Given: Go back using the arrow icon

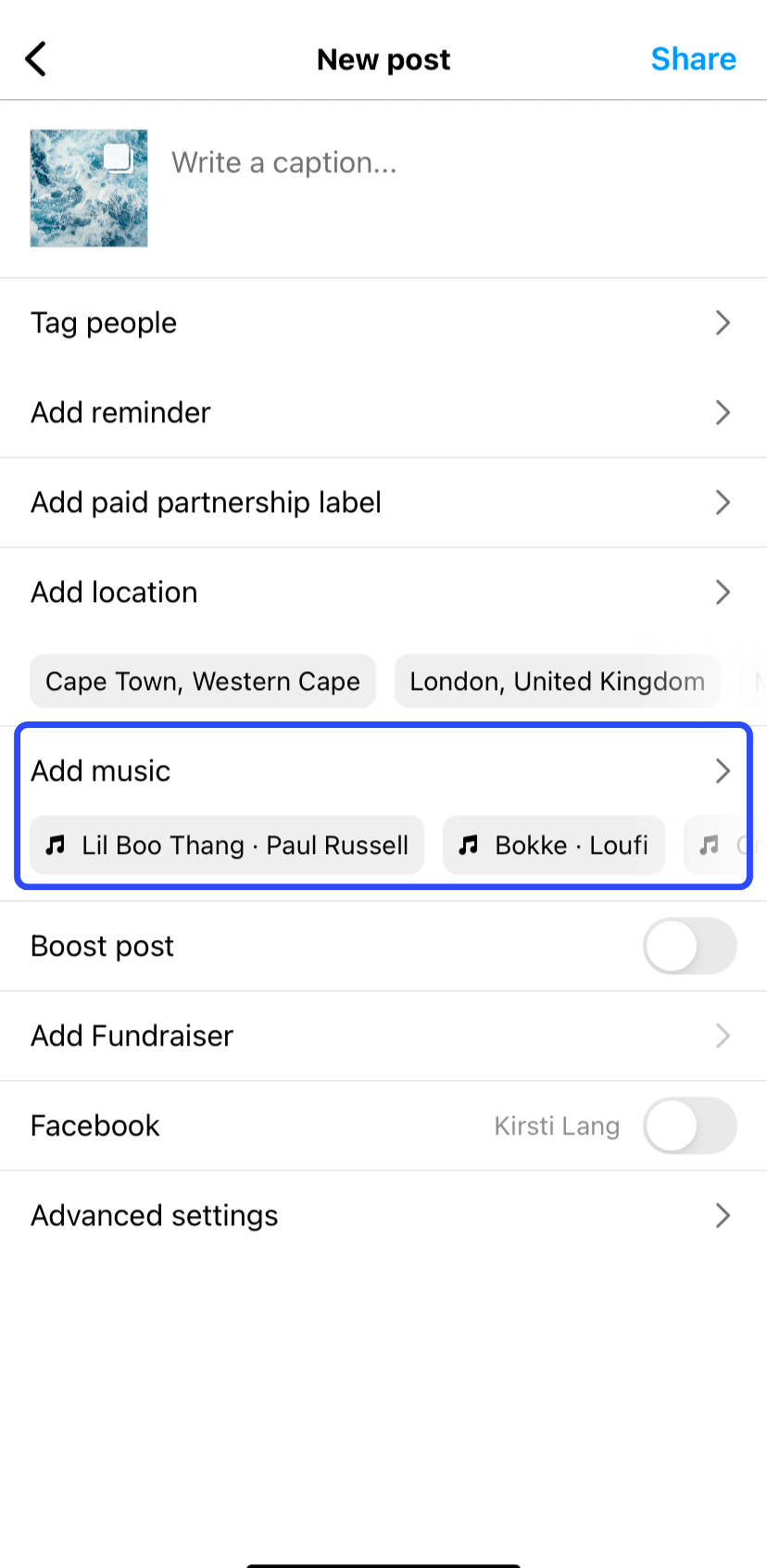Looking at the screenshot, I should 36,59.
